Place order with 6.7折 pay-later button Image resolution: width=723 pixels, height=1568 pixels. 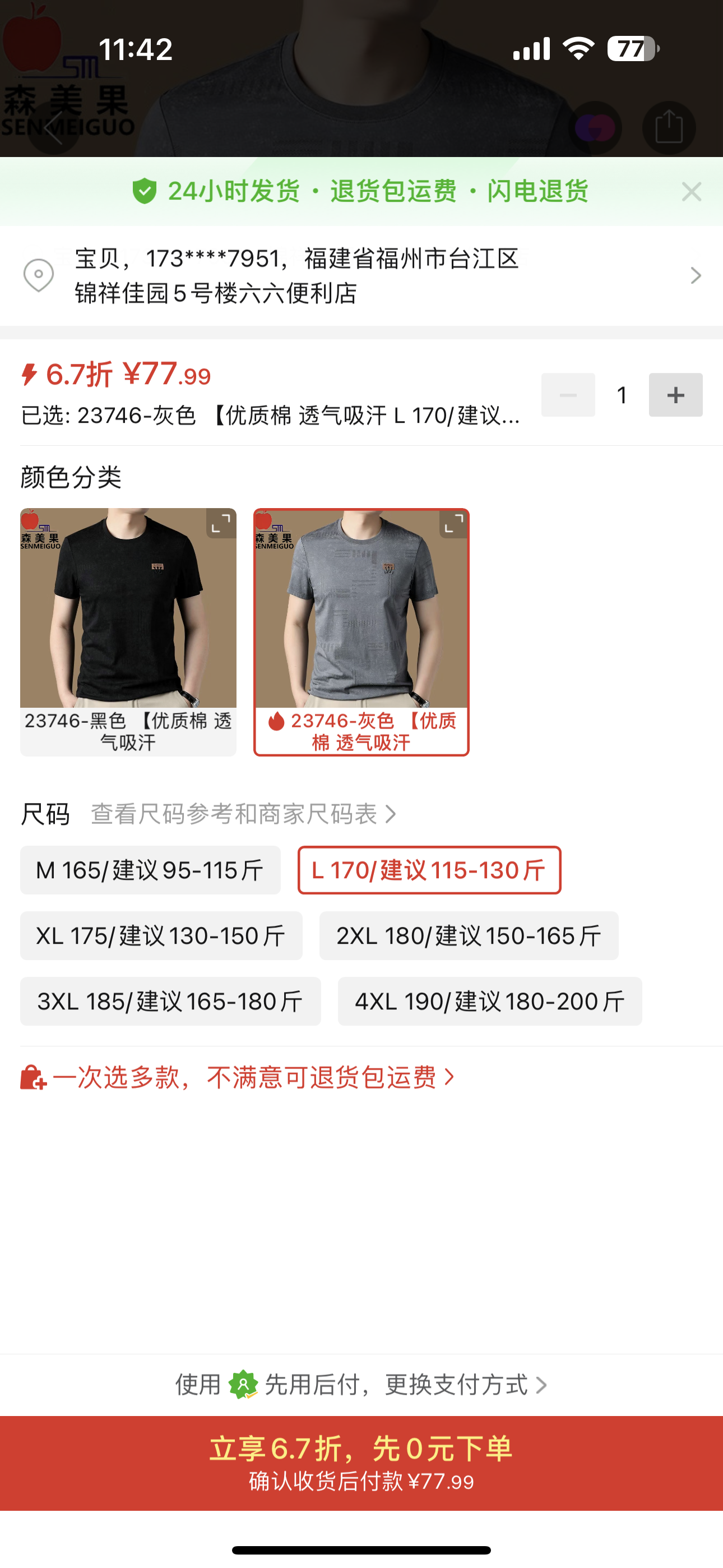pos(360,1463)
